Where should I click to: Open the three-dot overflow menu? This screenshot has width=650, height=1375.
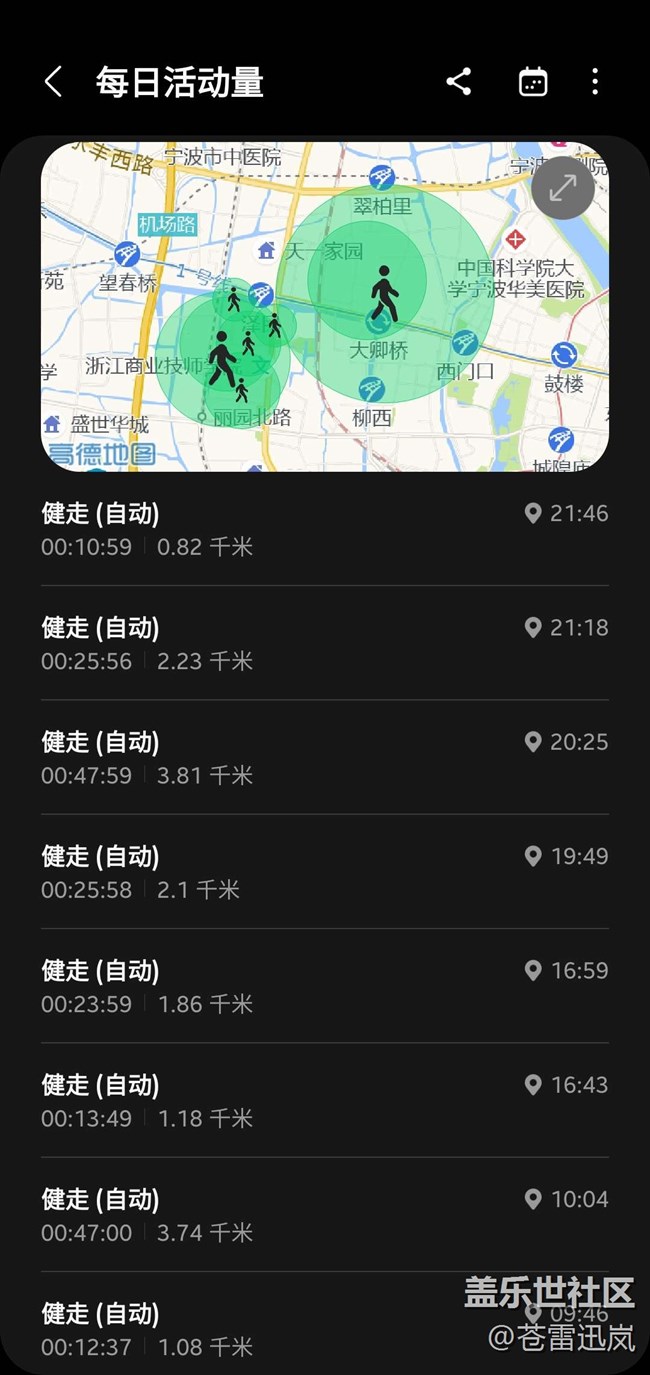click(595, 82)
